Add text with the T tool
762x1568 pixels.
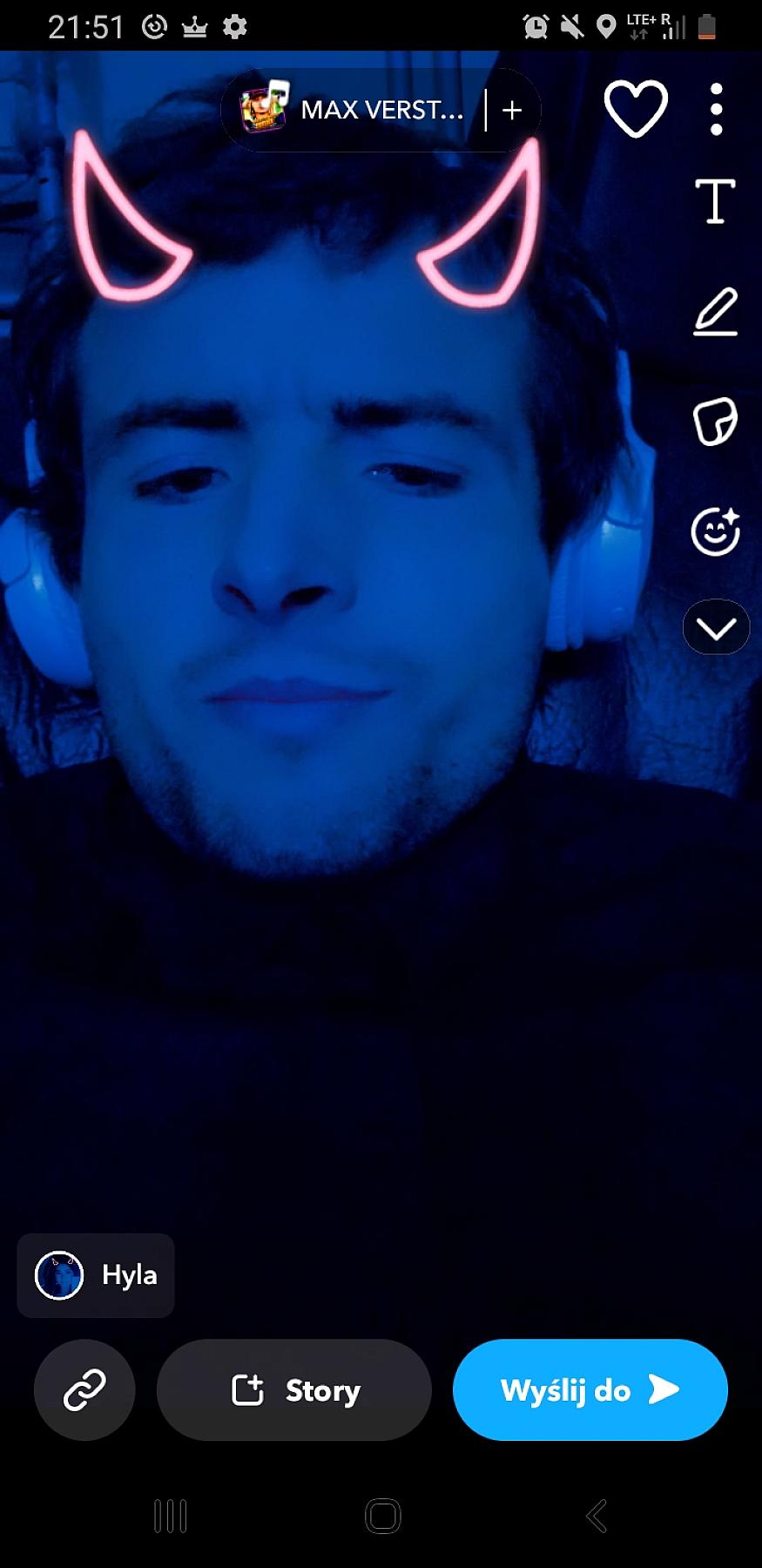tap(715, 201)
